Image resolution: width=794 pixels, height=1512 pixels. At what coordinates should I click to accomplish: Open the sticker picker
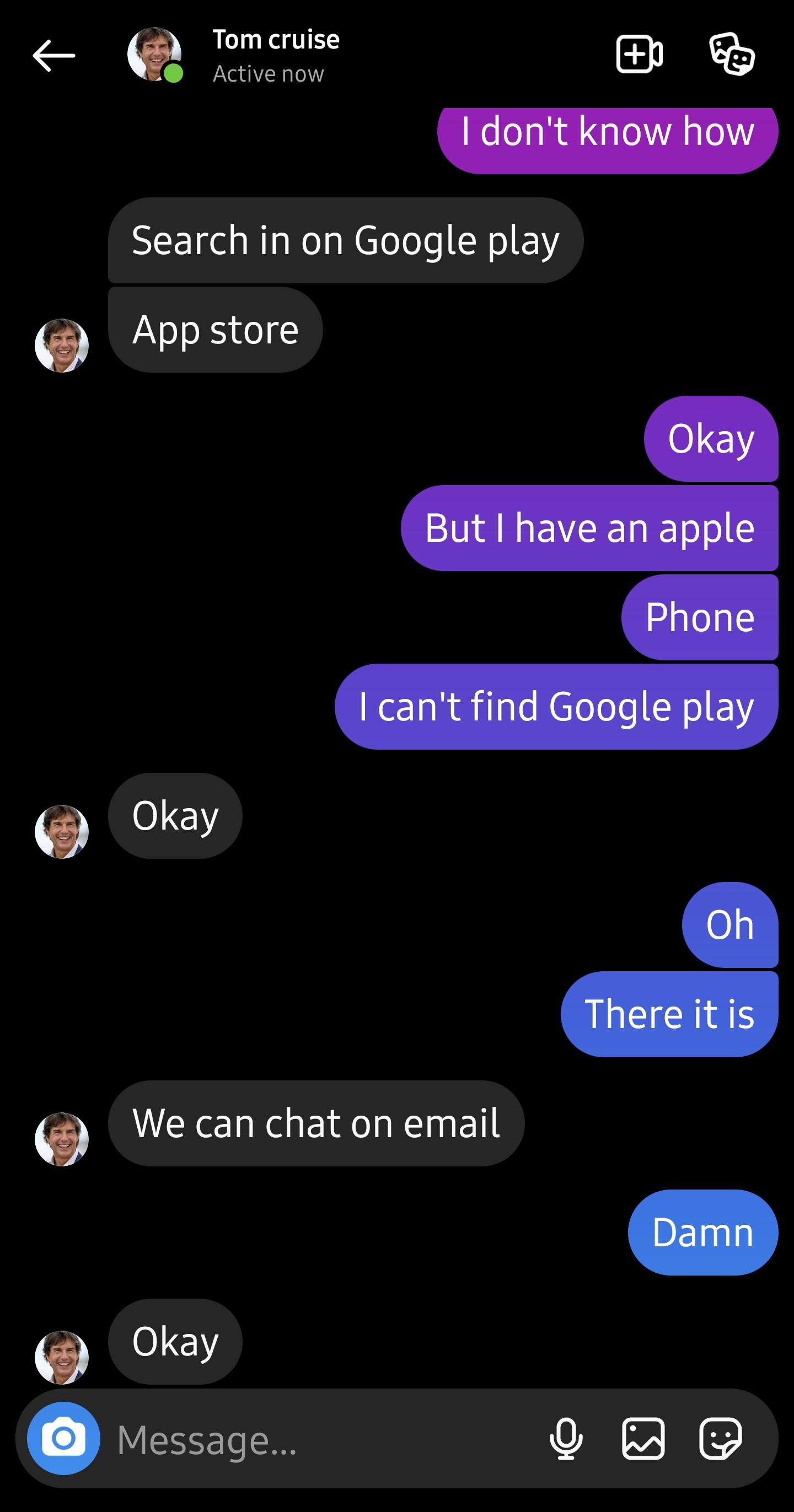coord(721,1439)
